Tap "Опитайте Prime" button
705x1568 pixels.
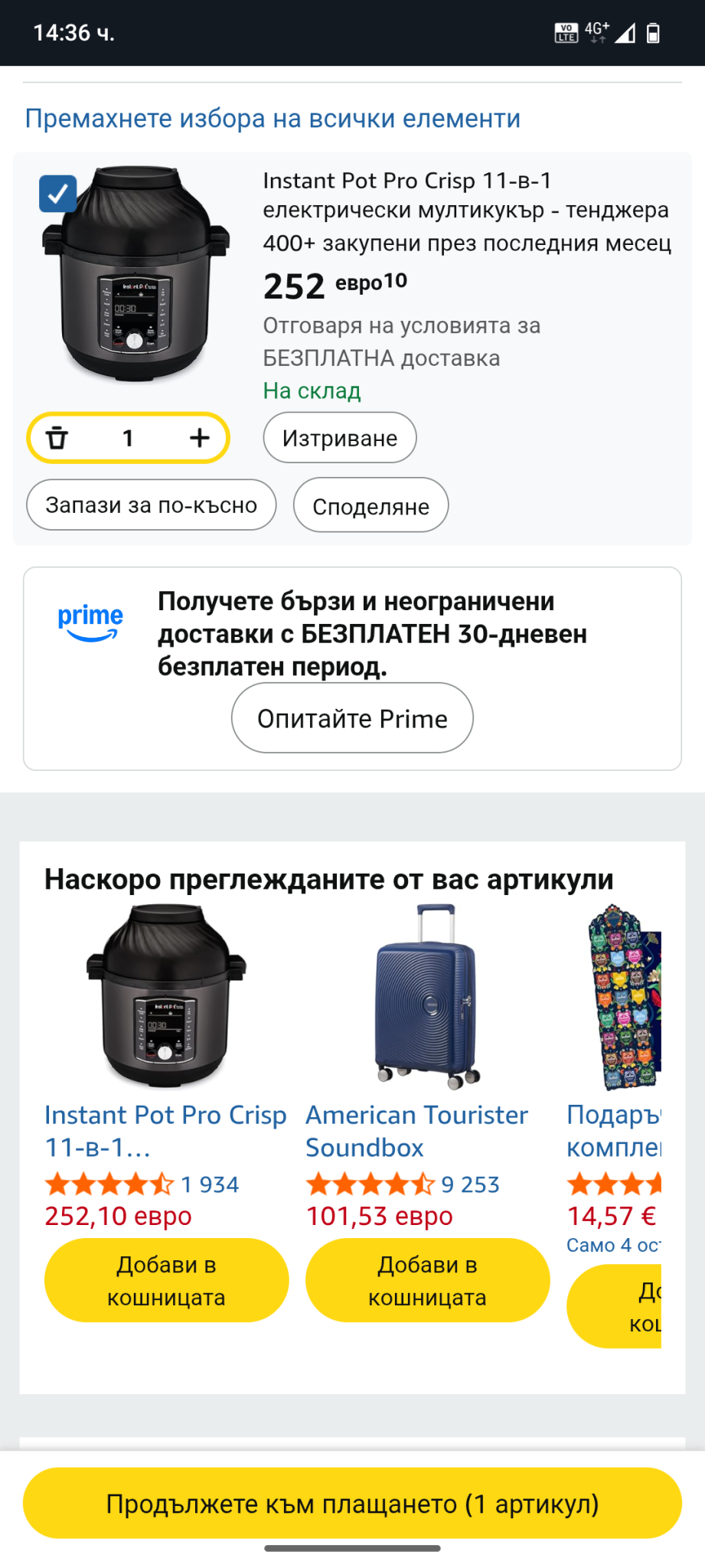[x=352, y=718]
